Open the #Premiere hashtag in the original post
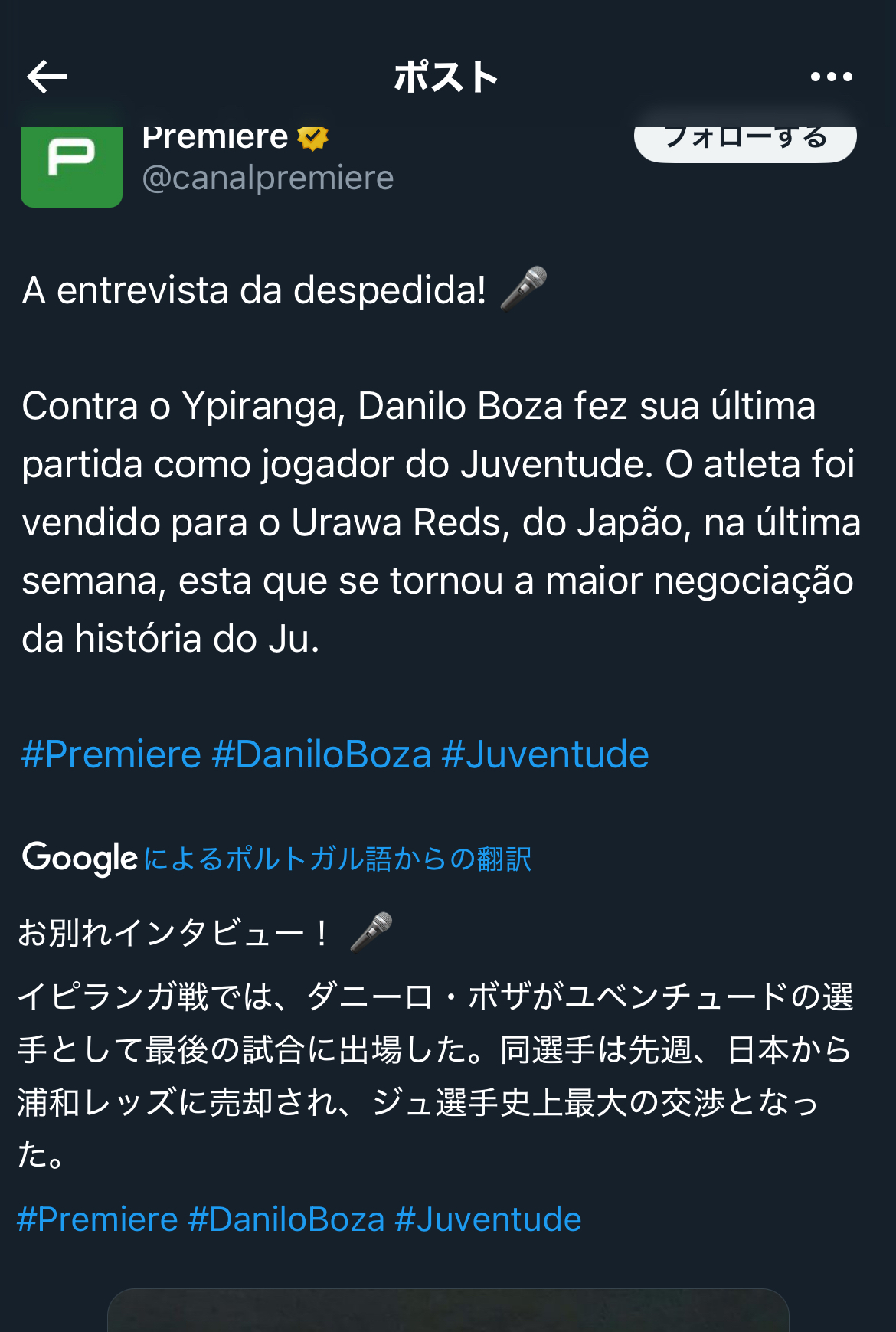Viewport: 896px width, 1332px height. pyautogui.click(x=111, y=754)
